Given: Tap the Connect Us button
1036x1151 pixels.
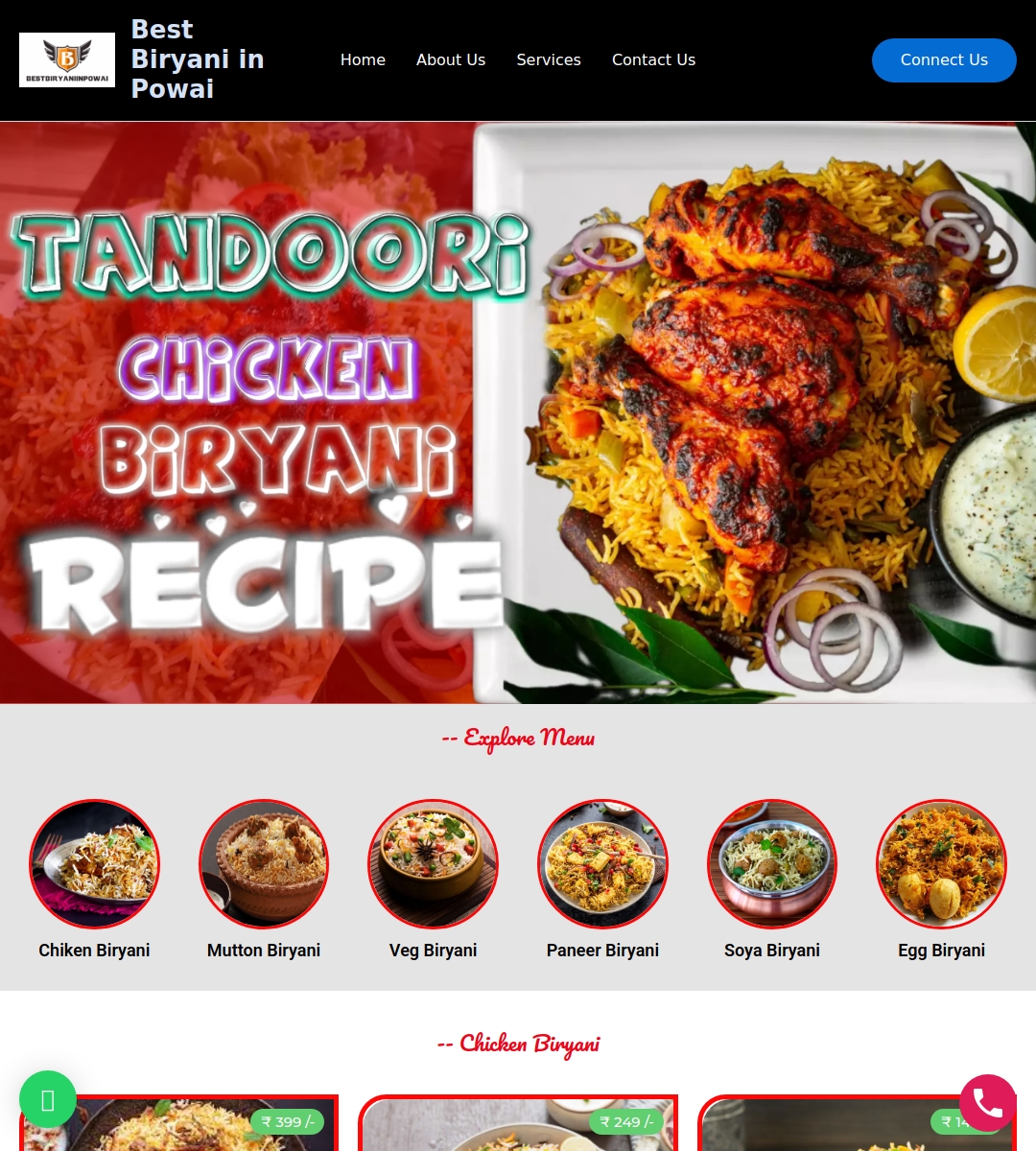Looking at the screenshot, I should pyautogui.click(x=944, y=60).
